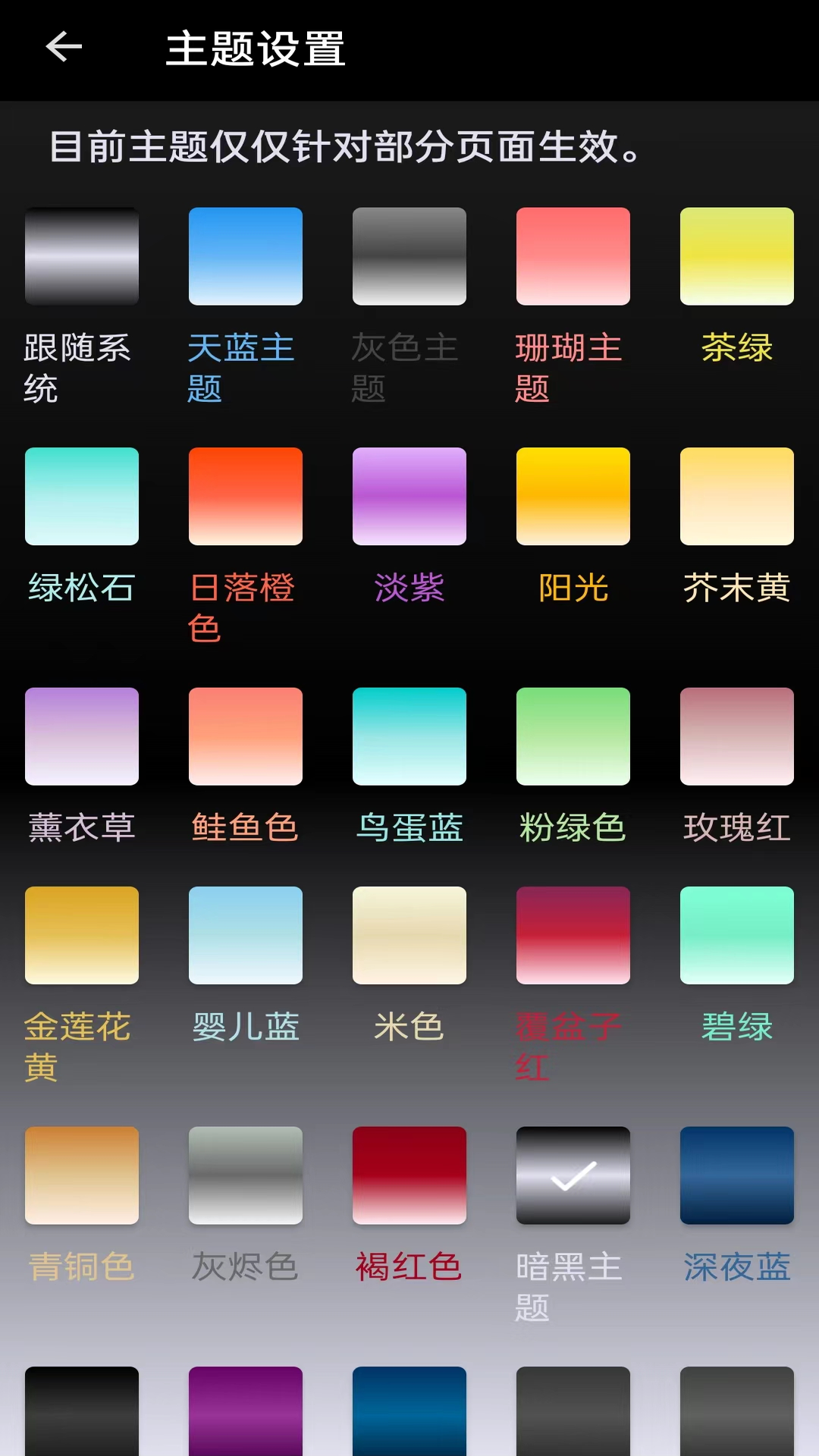Pick the 绿松石 turquoise theme
The width and height of the screenshot is (819, 1456).
(x=81, y=497)
